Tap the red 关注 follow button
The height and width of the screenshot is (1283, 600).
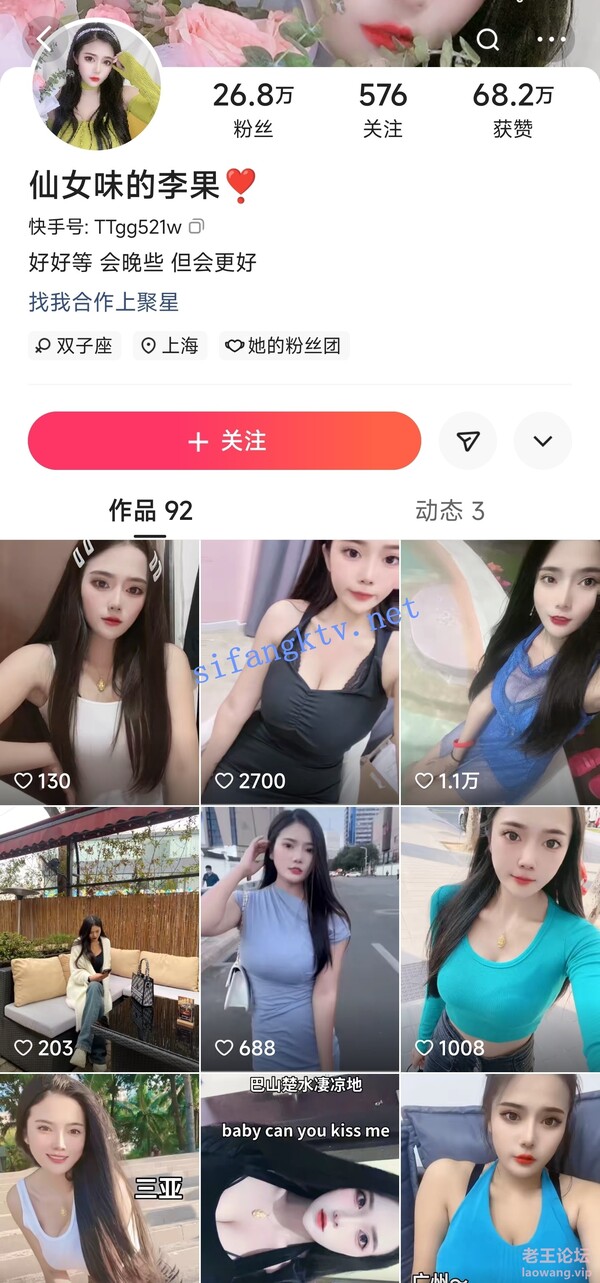click(224, 441)
